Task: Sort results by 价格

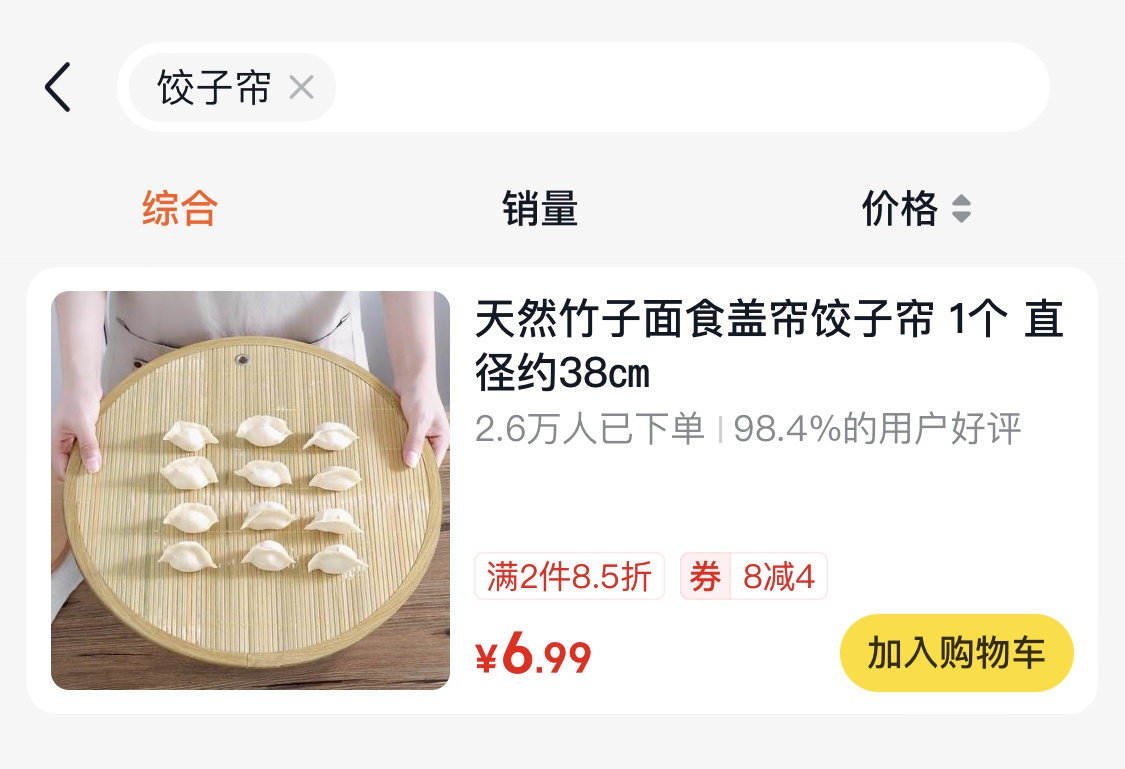Action: click(915, 209)
